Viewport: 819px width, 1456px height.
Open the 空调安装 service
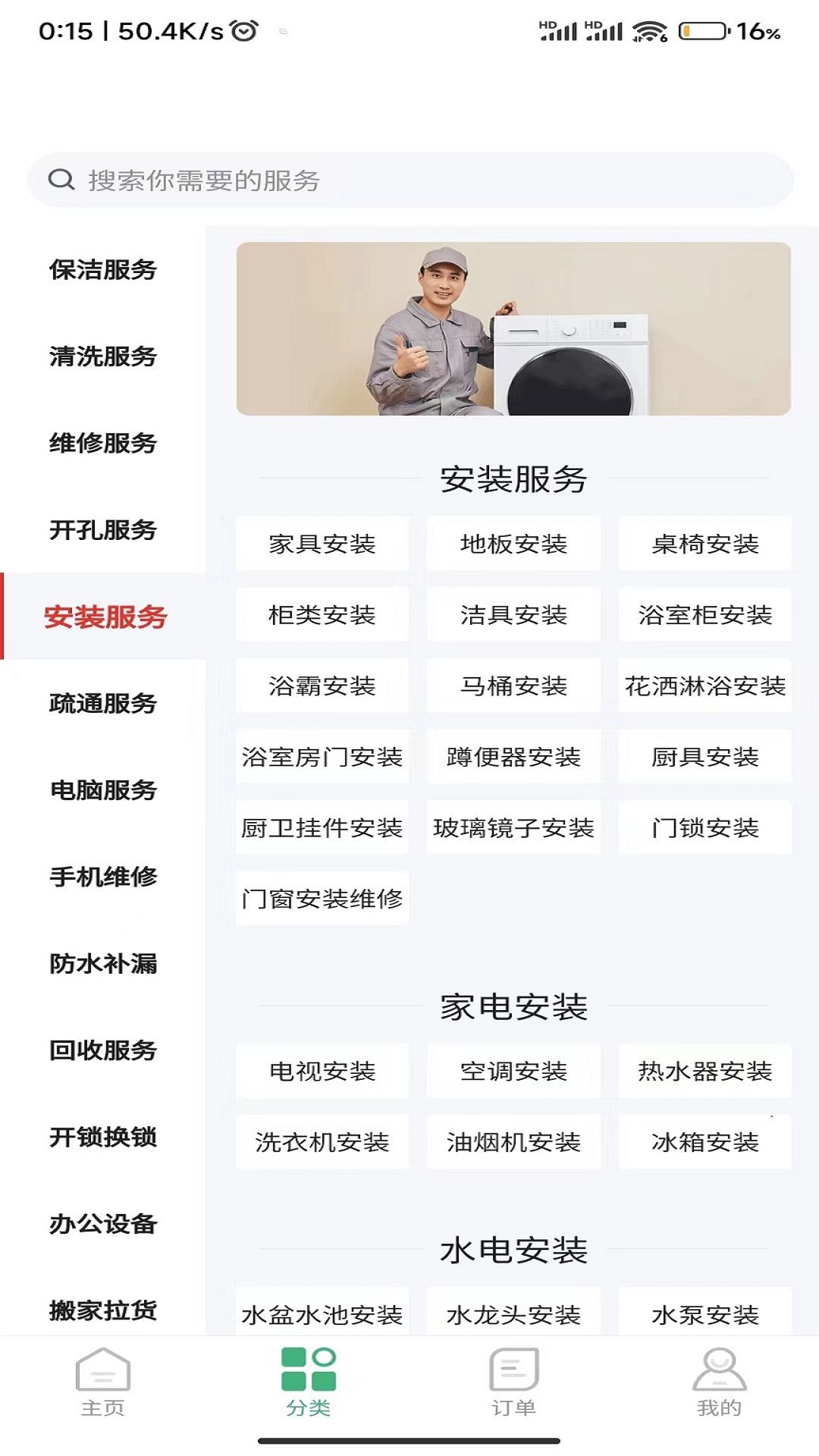(x=513, y=1071)
